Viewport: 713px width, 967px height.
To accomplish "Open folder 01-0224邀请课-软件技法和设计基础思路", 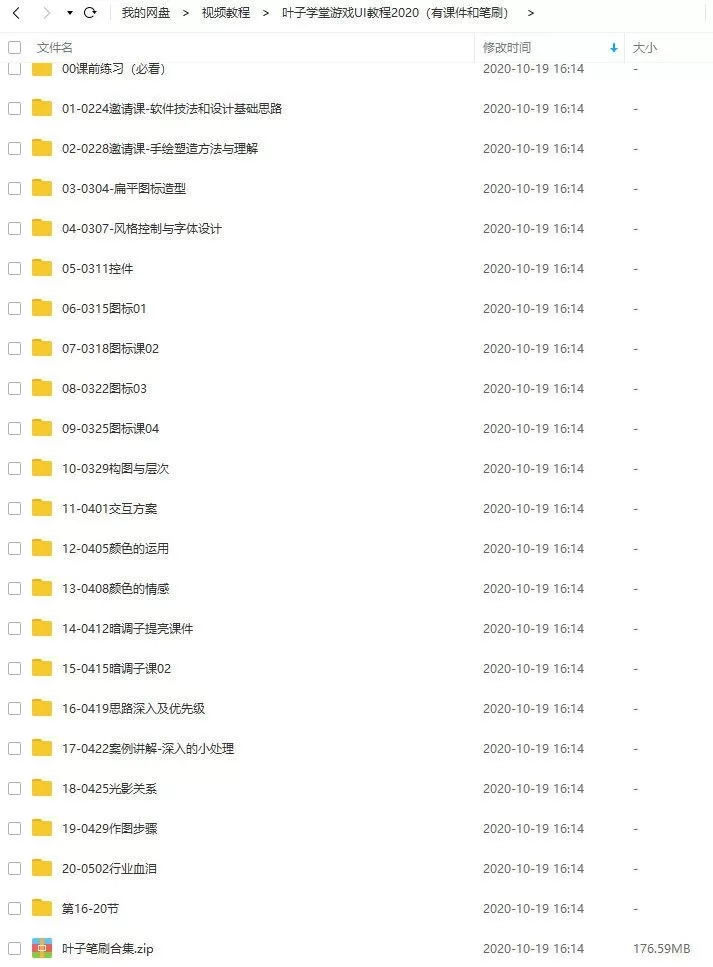I will [171, 108].
